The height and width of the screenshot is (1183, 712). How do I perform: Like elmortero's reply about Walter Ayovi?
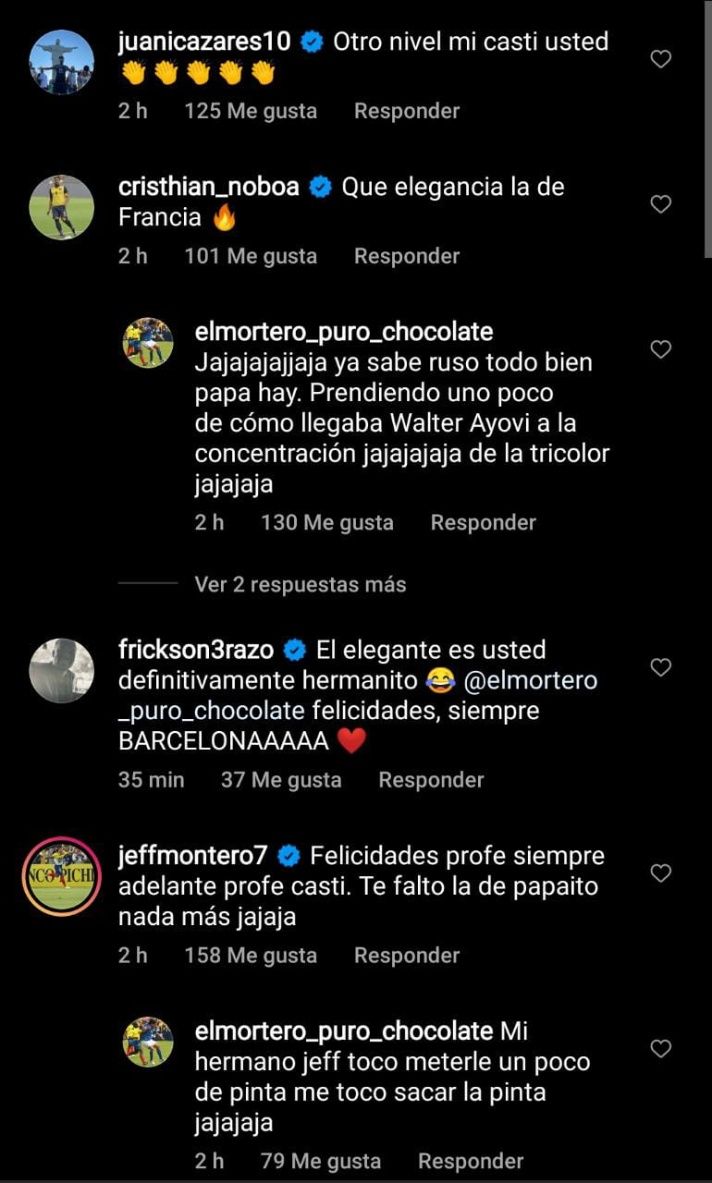tap(660, 349)
